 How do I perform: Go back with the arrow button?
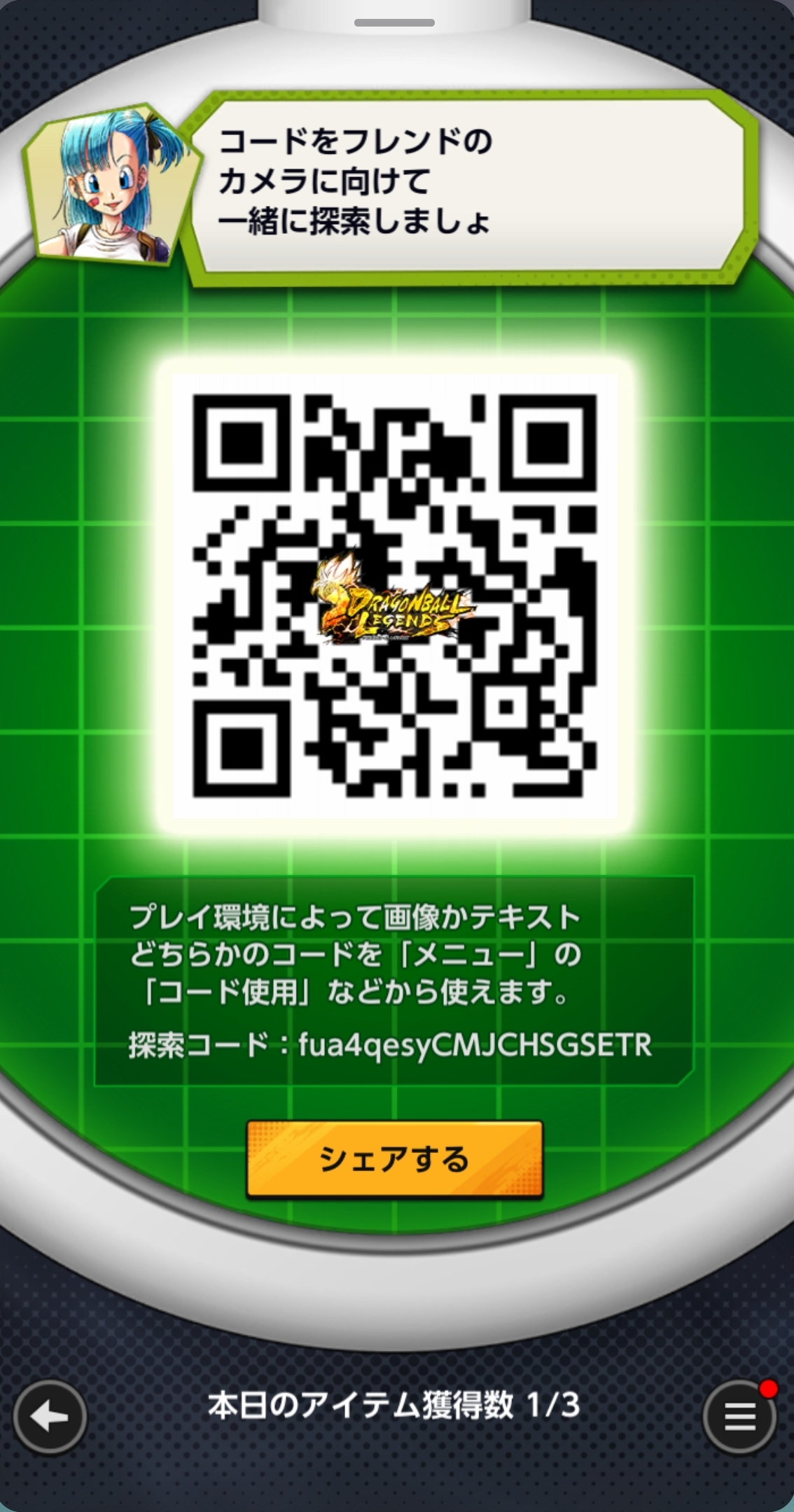coord(50,1418)
